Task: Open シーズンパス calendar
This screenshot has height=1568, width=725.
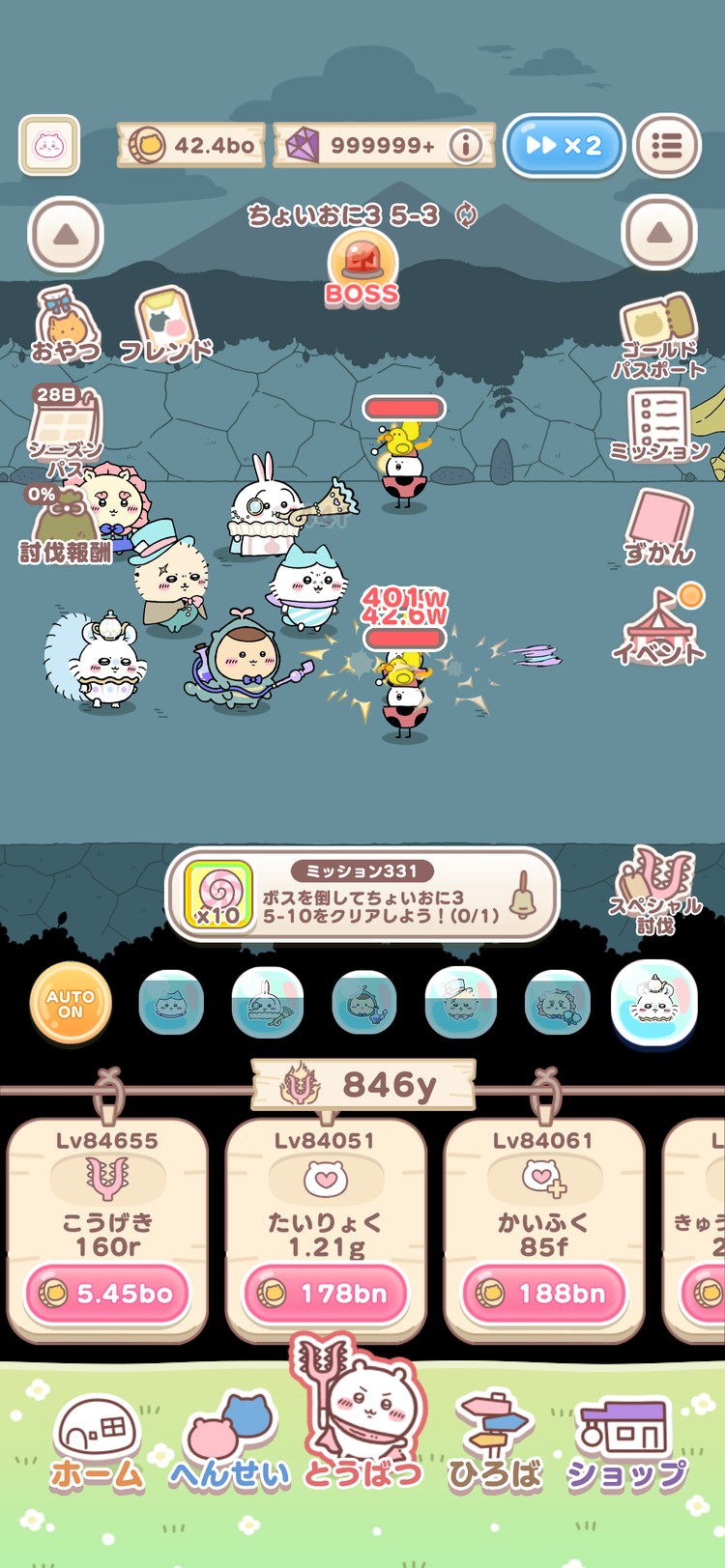Action: pos(64,430)
